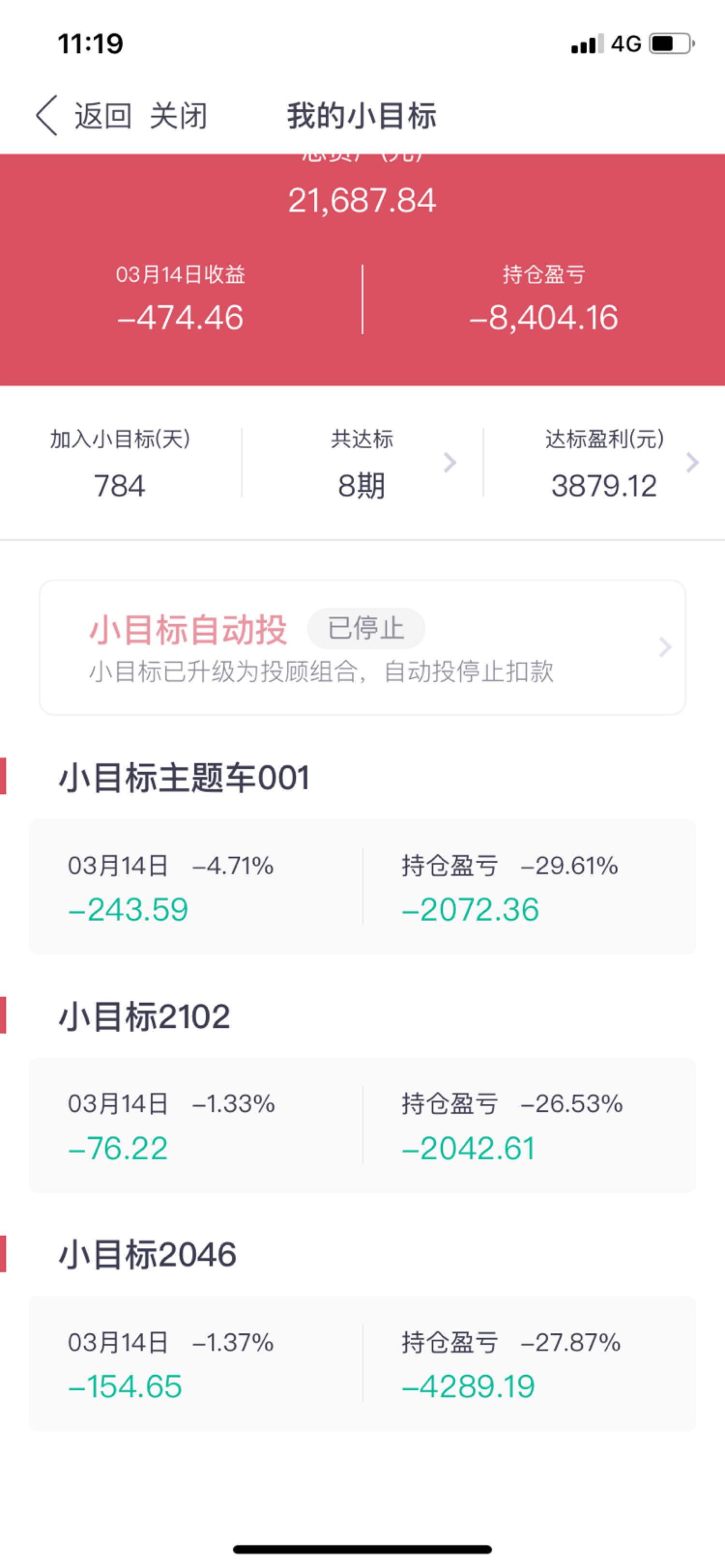This screenshot has width=725, height=1568.
Task: View 达标盈利(元) 3879.12 details
Action: 604,463
